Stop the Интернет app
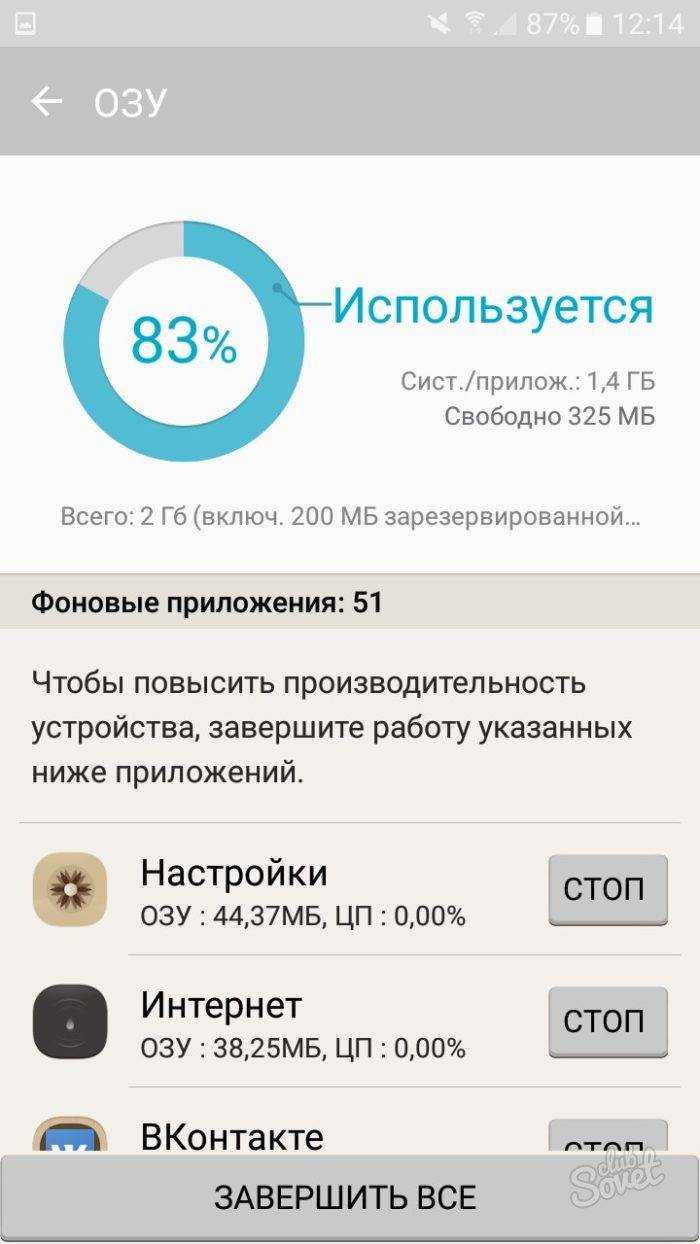 click(607, 1021)
